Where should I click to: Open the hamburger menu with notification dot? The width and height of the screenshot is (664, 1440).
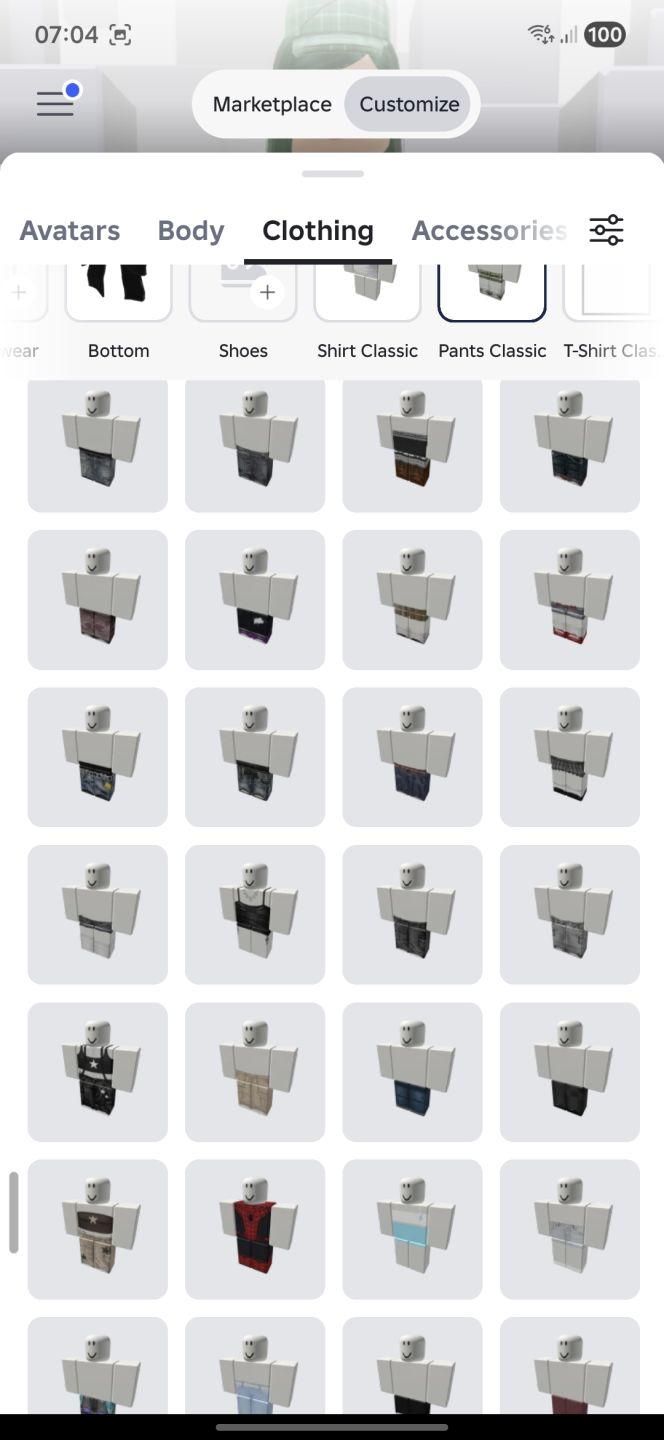coord(56,102)
